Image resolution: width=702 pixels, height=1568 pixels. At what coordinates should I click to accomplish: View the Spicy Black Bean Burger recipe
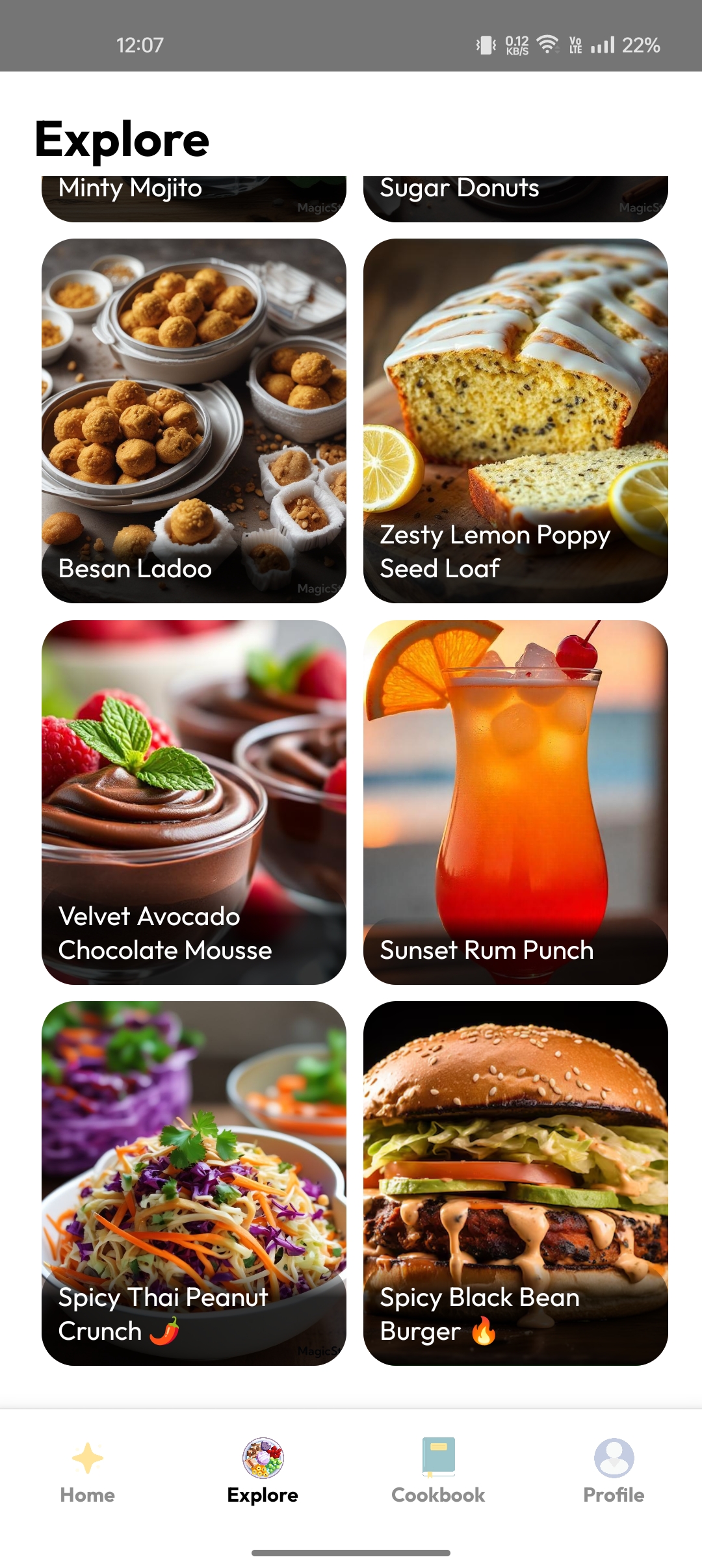click(515, 1183)
